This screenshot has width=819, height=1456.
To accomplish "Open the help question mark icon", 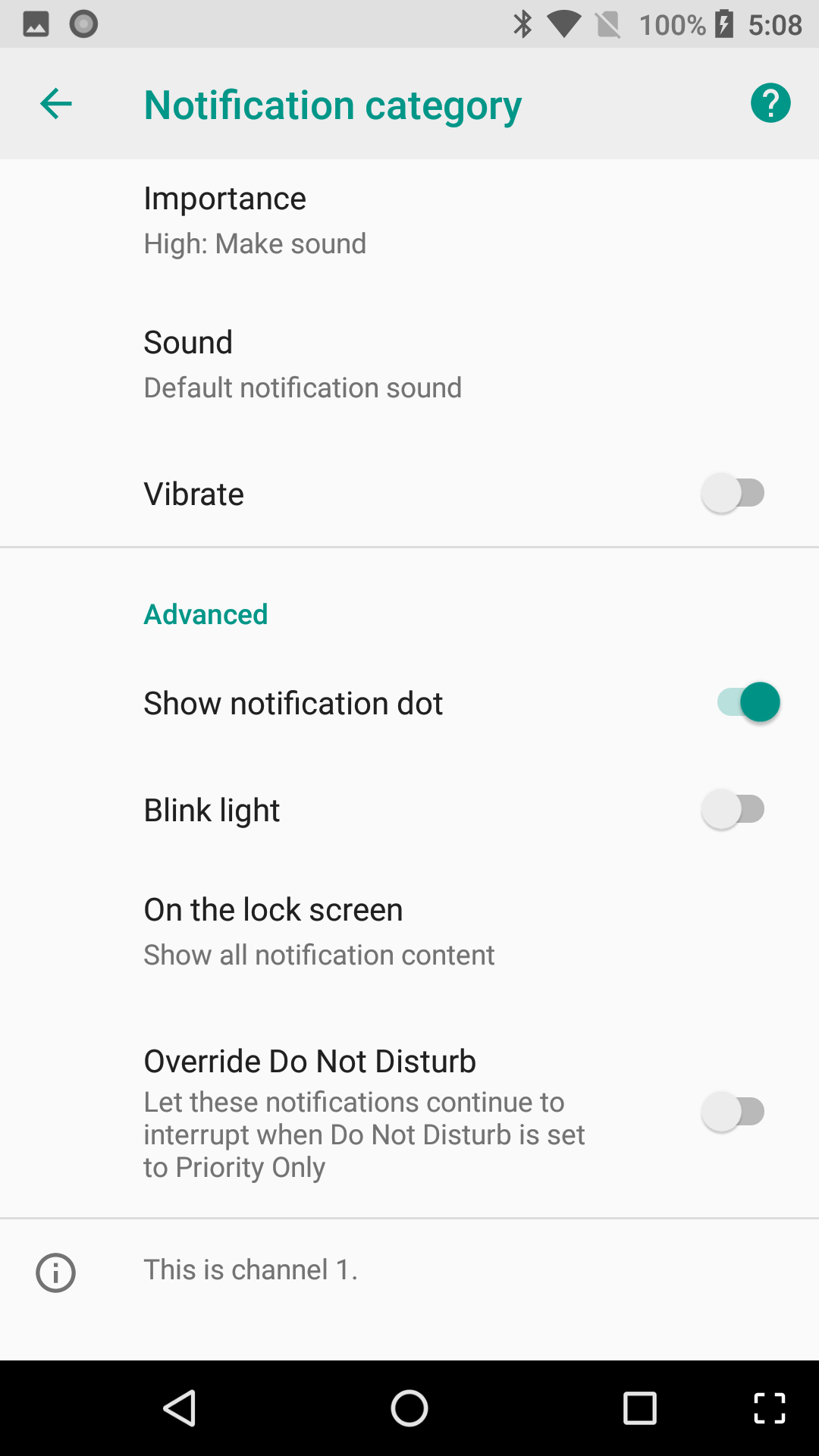I will point(770,103).
